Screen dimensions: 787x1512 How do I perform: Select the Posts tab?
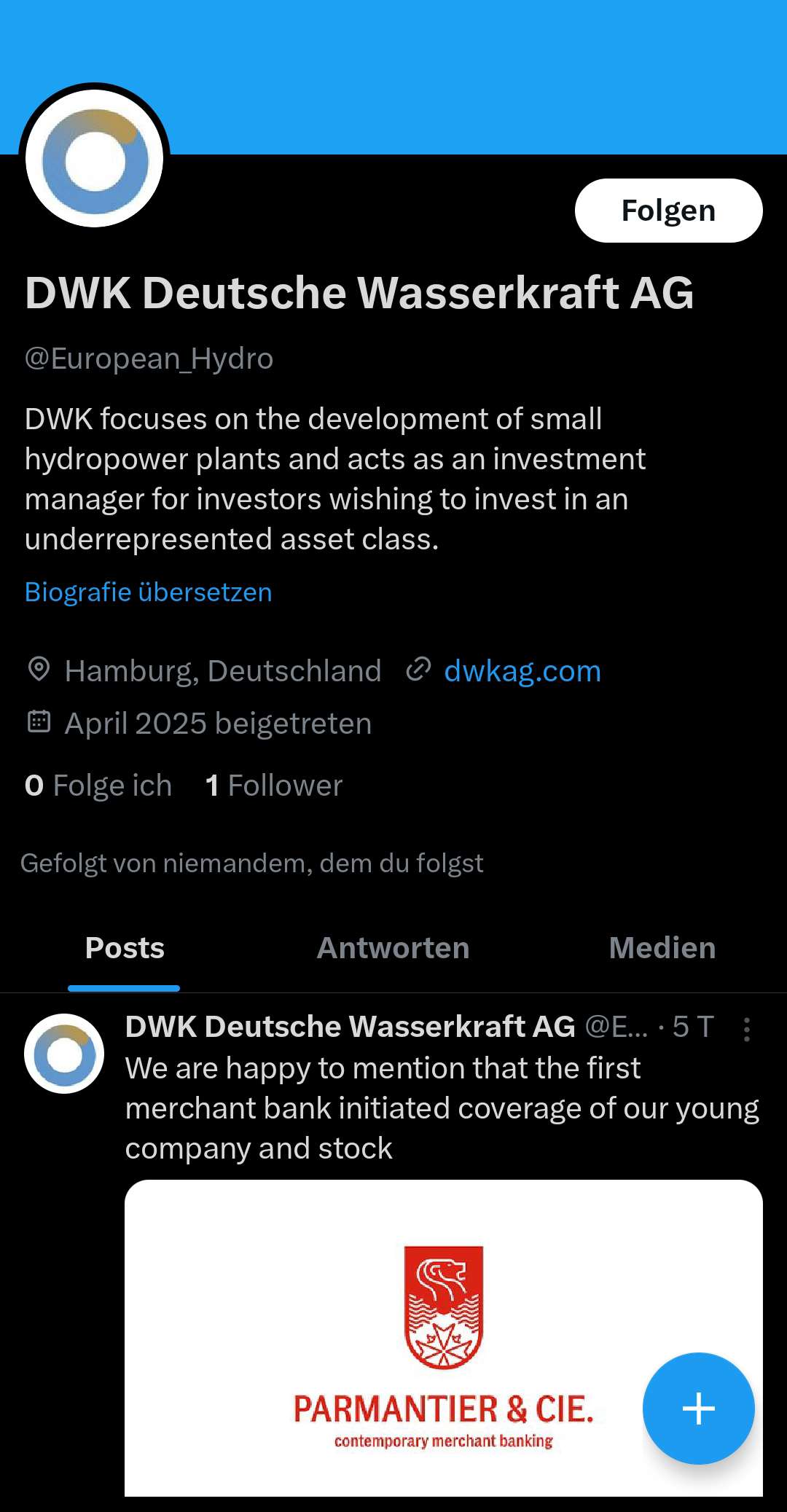[124, 947]
